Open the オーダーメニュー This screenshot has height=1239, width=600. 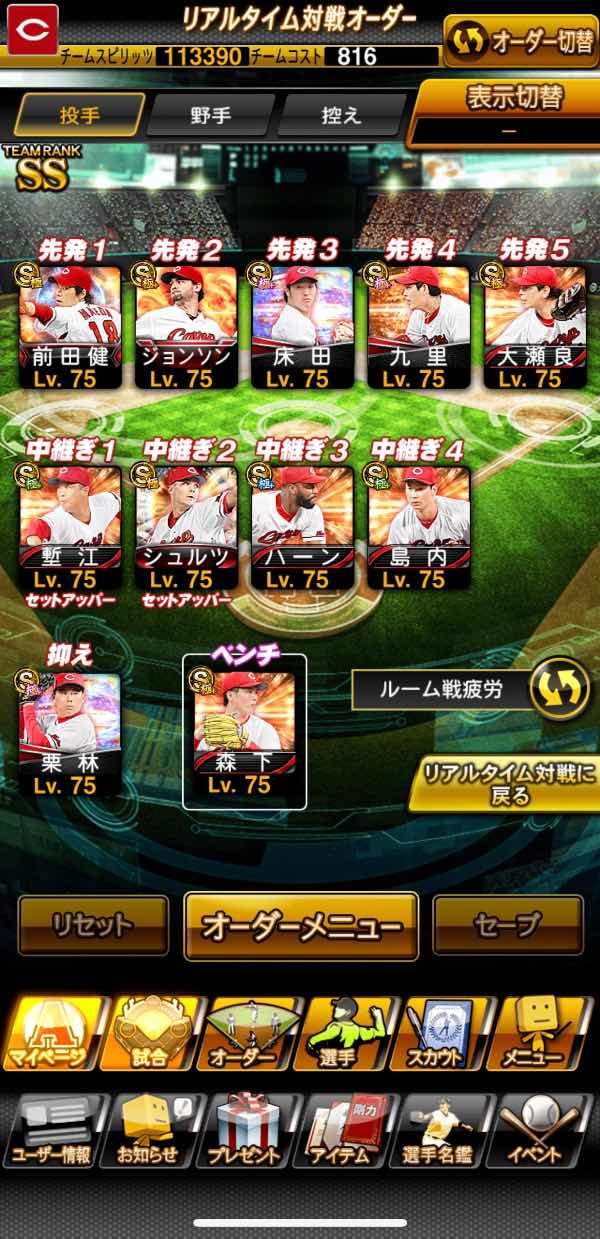tap(301, 926)
